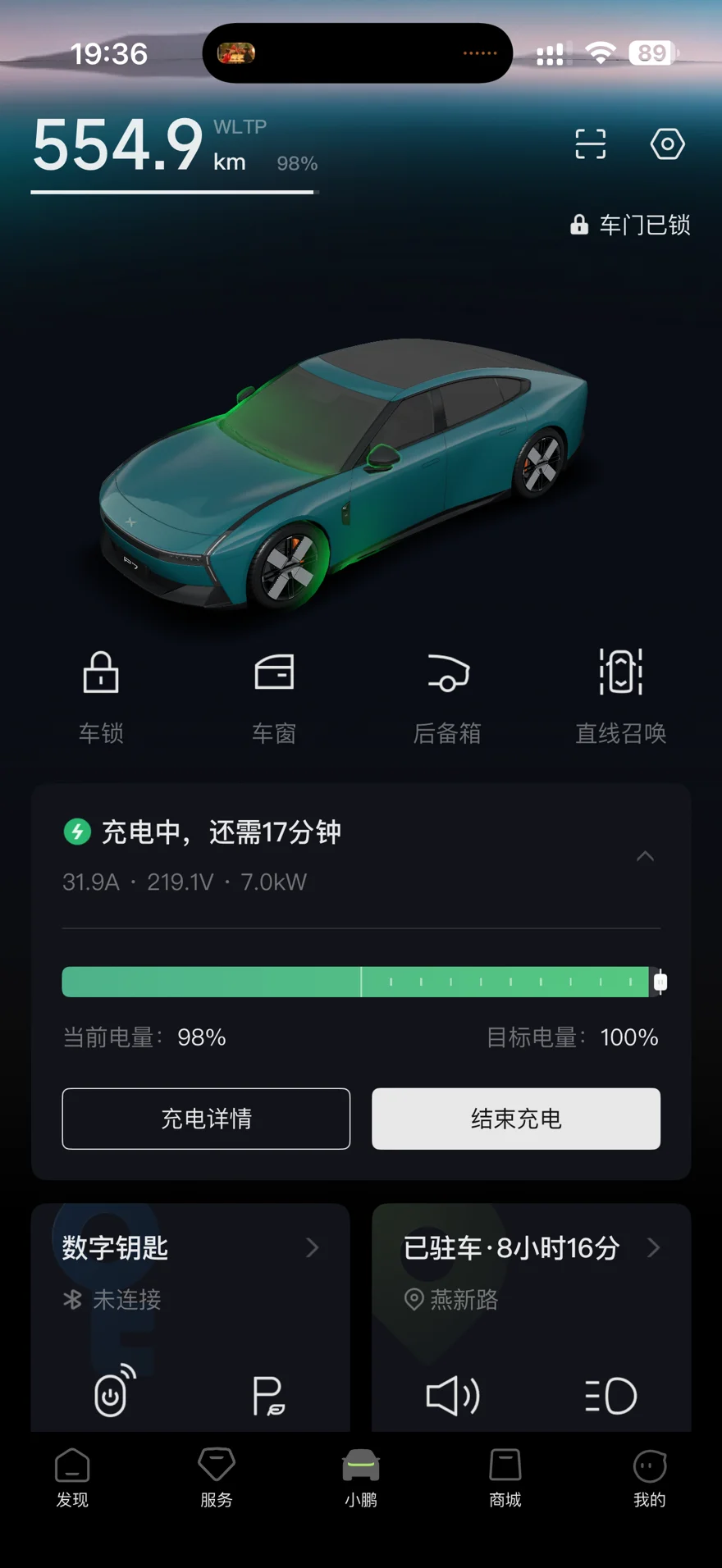
Task: Open the 车窗 window control
Action: click(x=274, y=695)
